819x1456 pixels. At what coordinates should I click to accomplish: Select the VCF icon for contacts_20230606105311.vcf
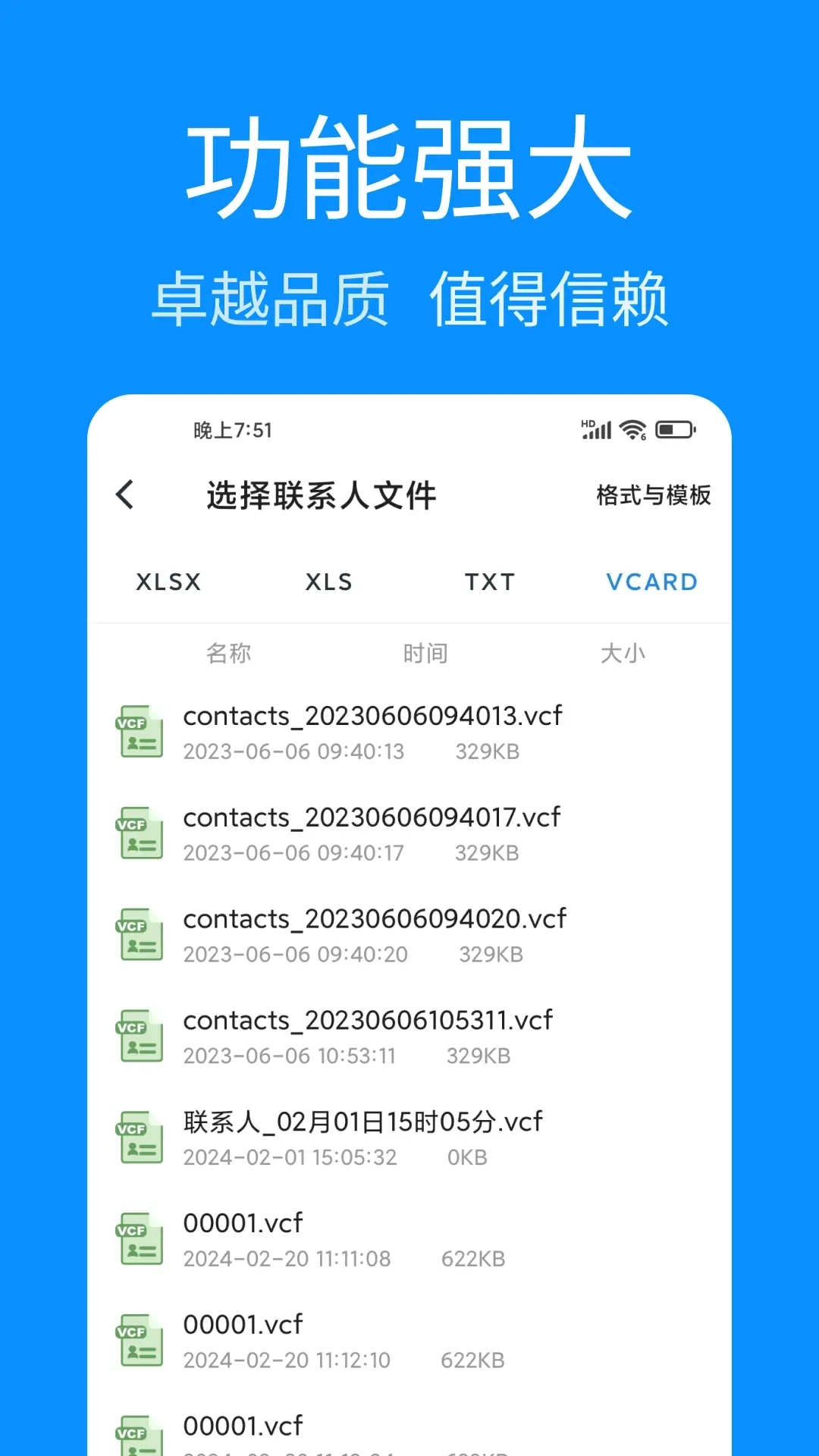coord(139,1034)
